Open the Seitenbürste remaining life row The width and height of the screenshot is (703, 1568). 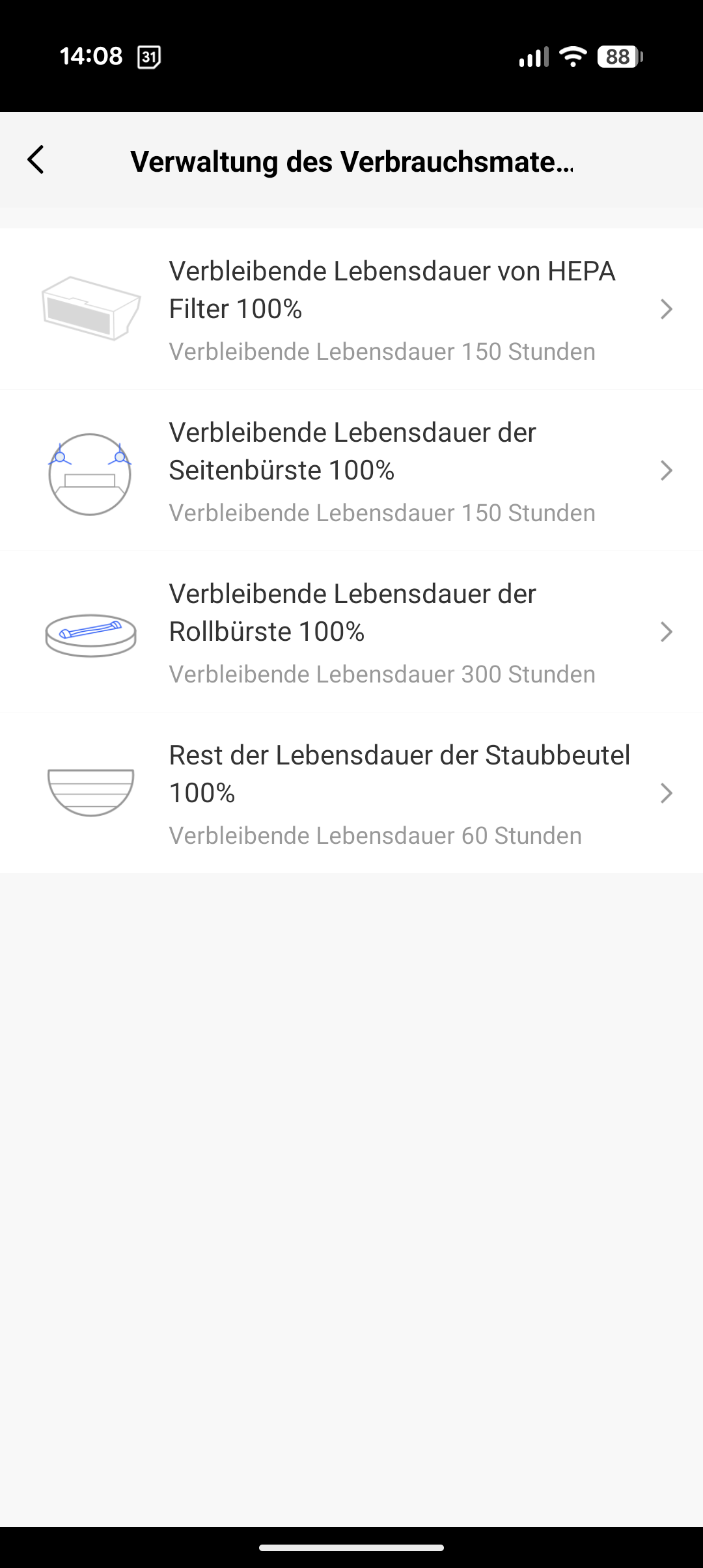click(x=351, y=470)
